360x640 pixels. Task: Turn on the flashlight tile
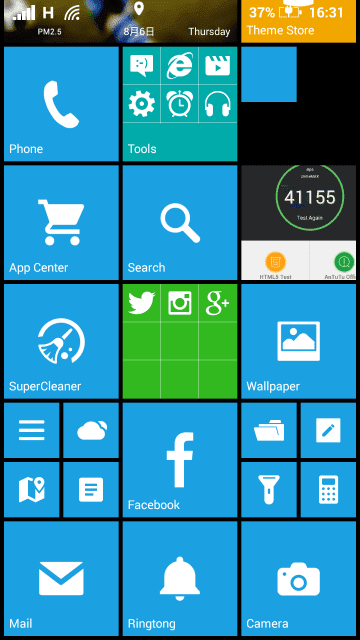click(269, 489)
